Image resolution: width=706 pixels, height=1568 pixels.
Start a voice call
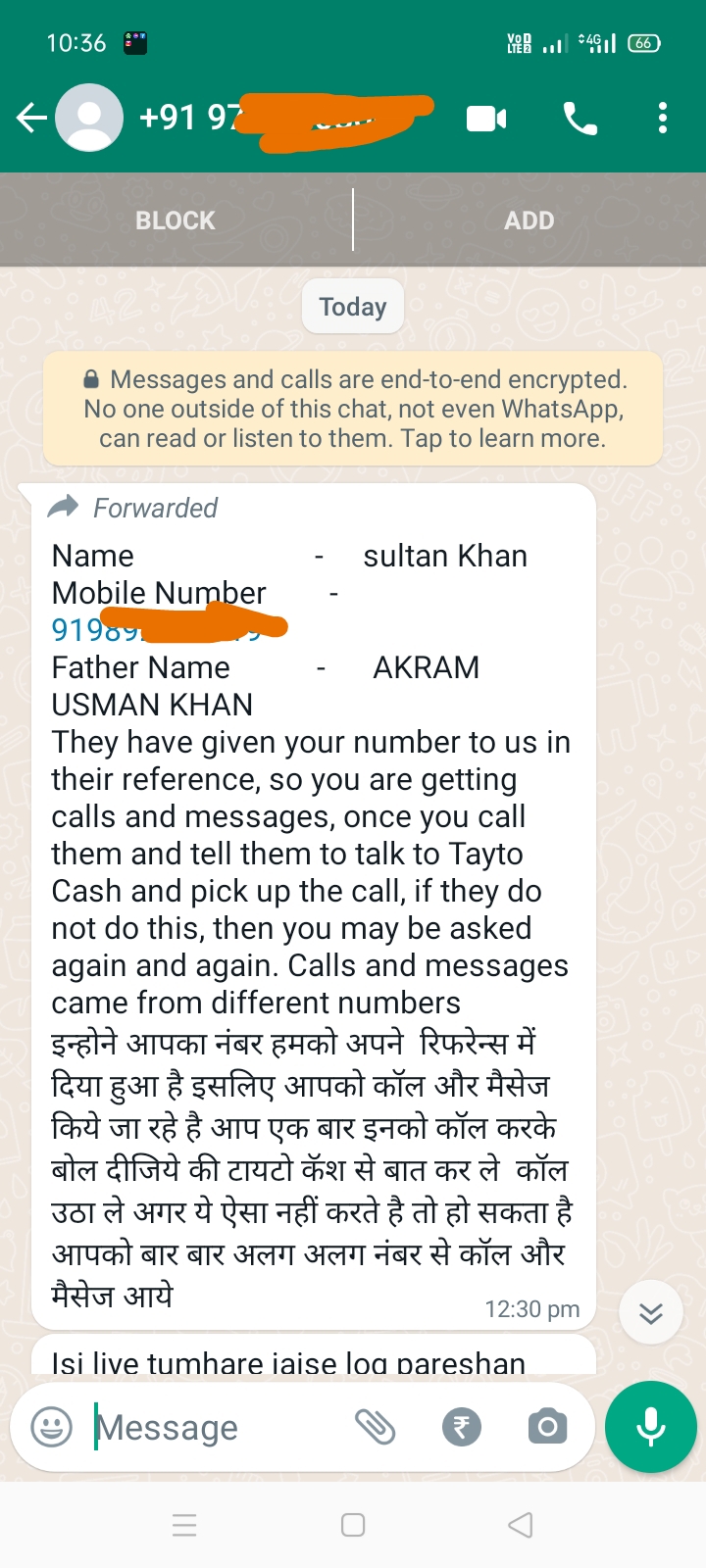pos(580,119)
